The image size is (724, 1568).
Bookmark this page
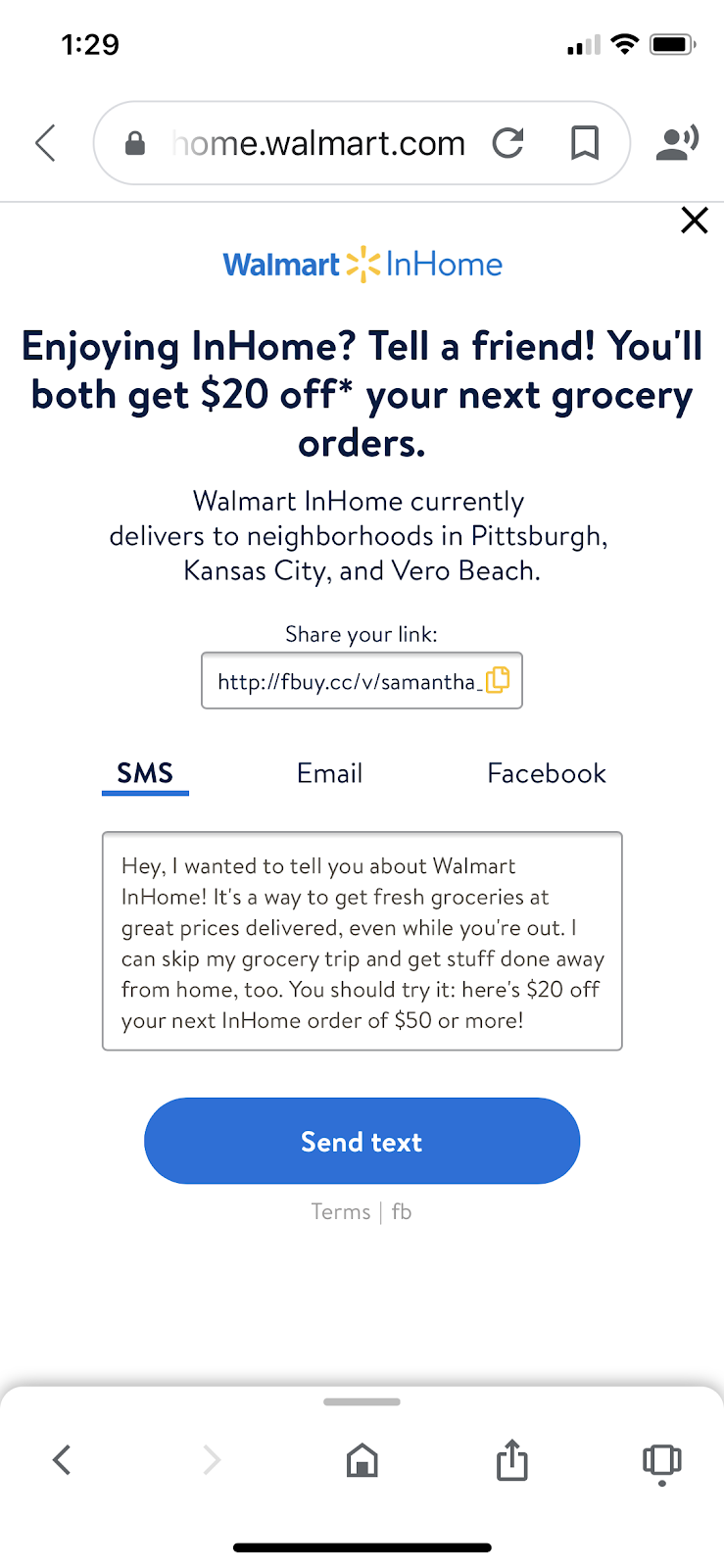click(585, 143)
